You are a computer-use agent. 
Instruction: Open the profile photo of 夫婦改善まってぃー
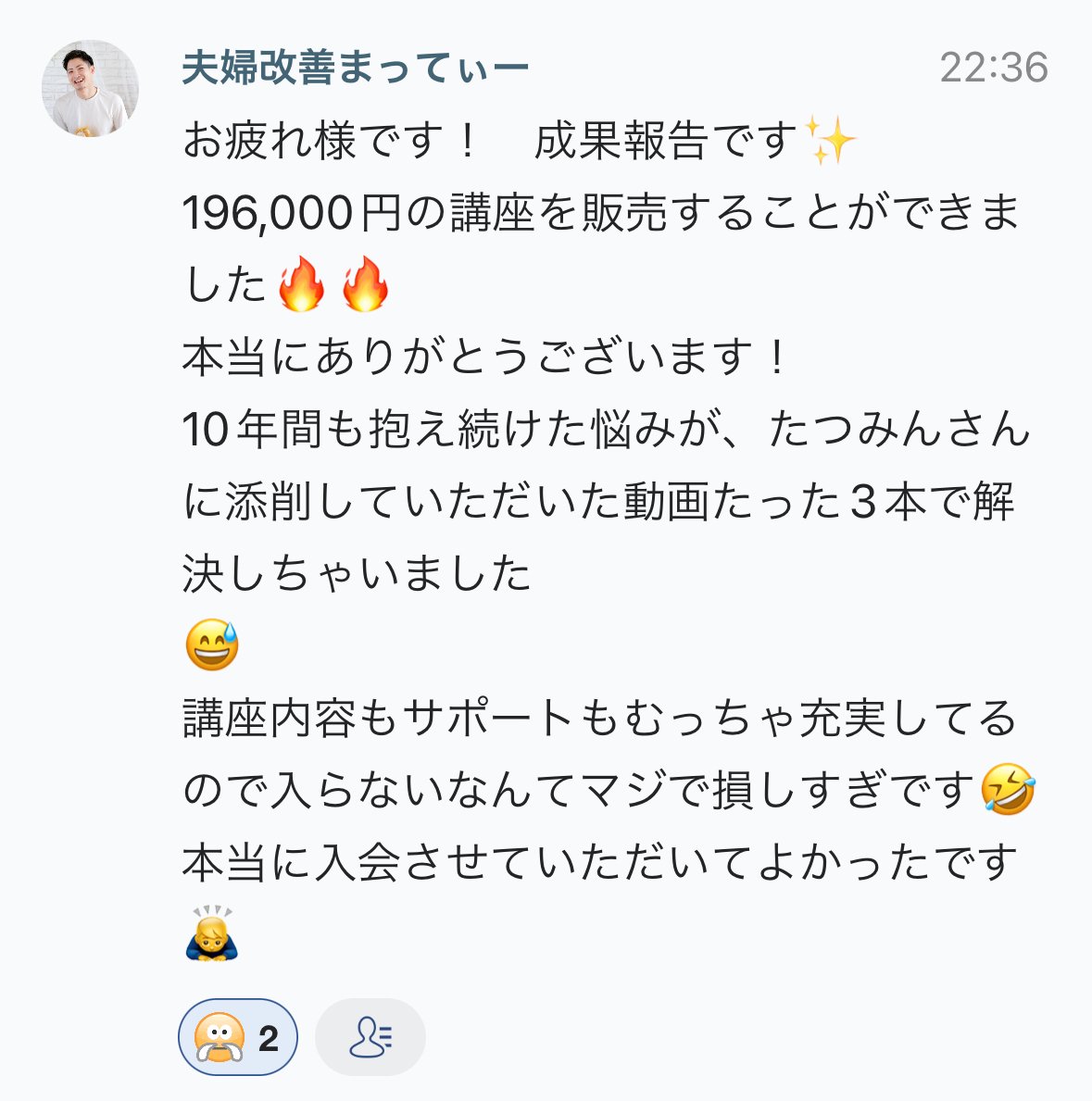[90, 89]
